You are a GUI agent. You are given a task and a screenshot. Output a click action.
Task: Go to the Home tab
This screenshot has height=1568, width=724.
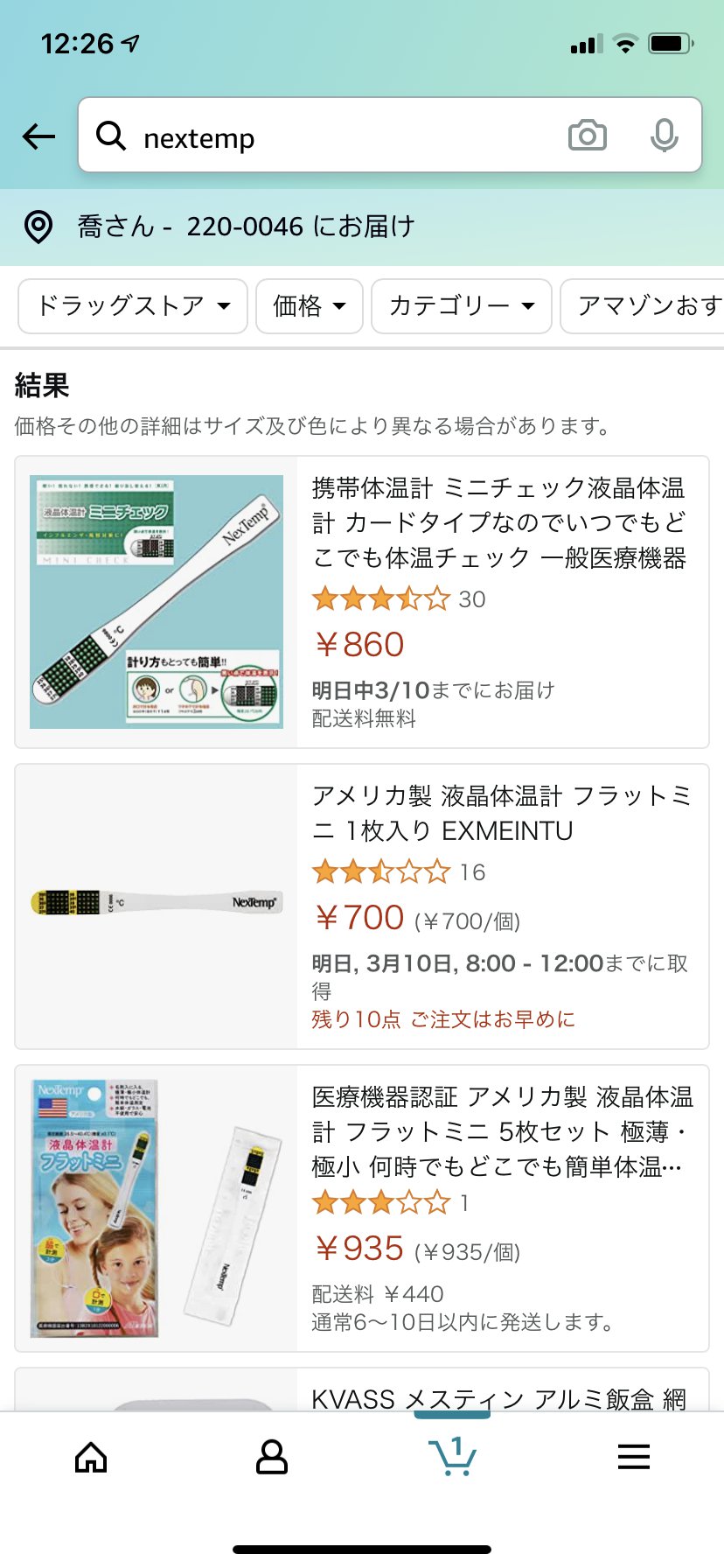[91, 1457]
